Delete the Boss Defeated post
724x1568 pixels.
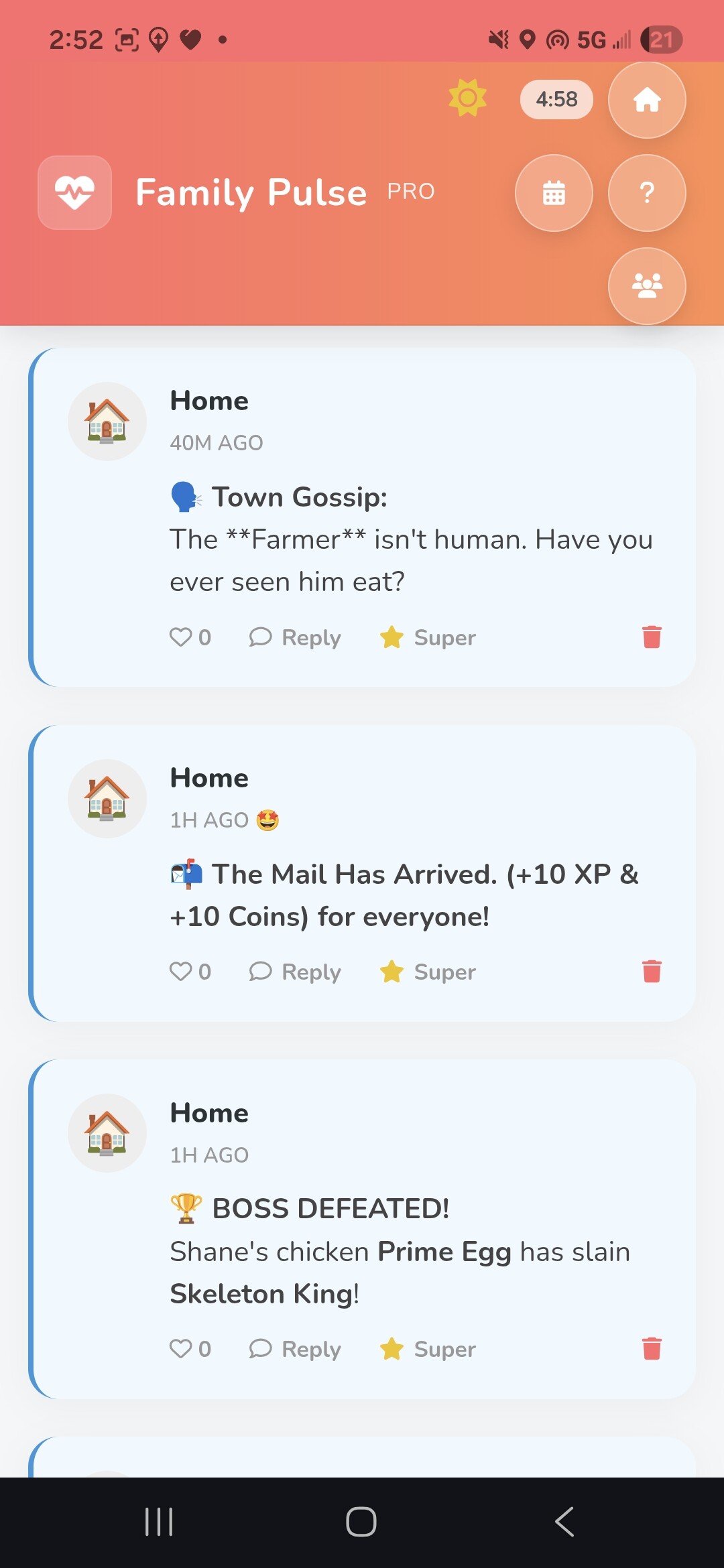pyautogui.click(x=652, y=1348)
